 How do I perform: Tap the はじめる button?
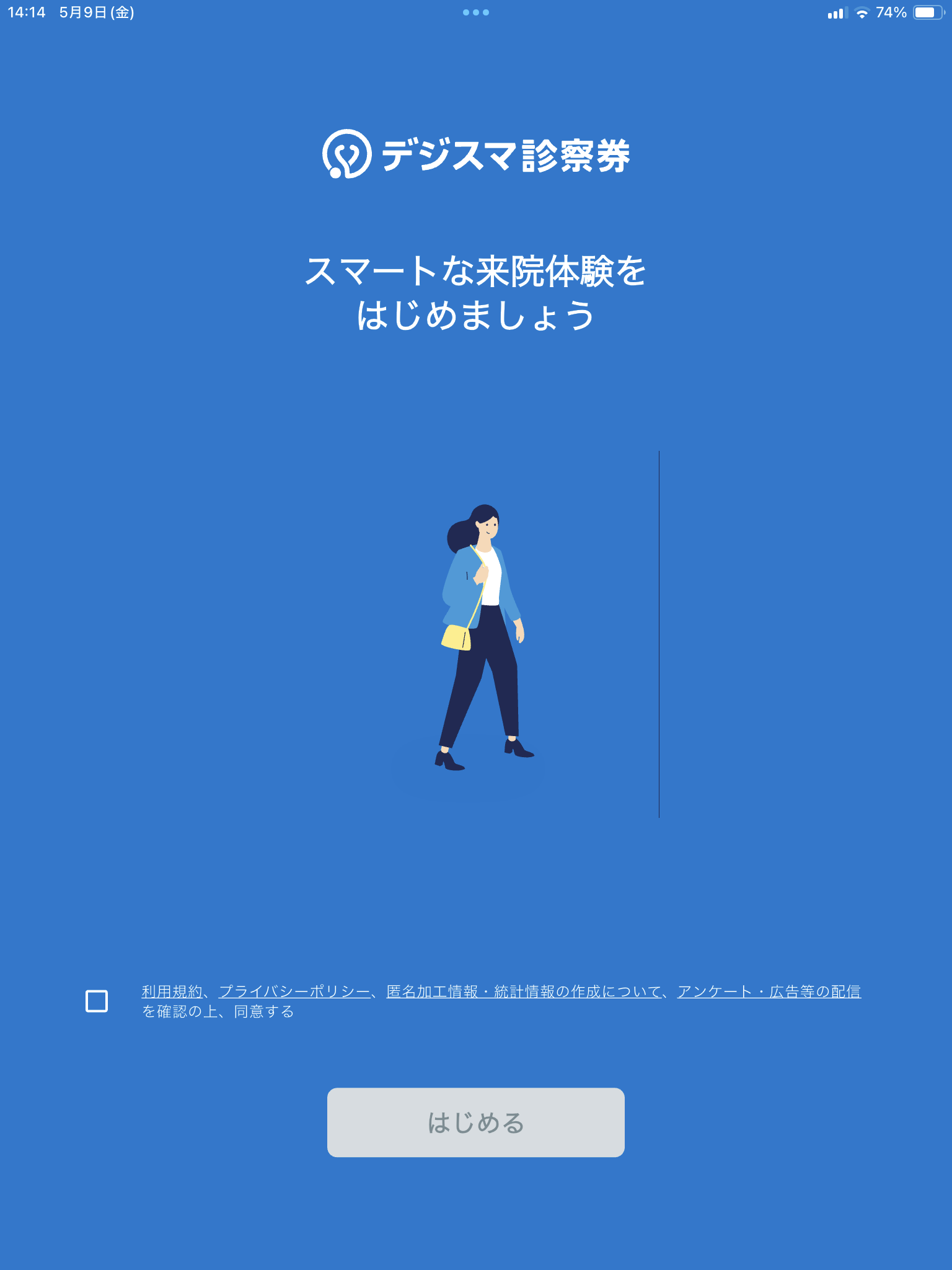(x=475, y=1122)
